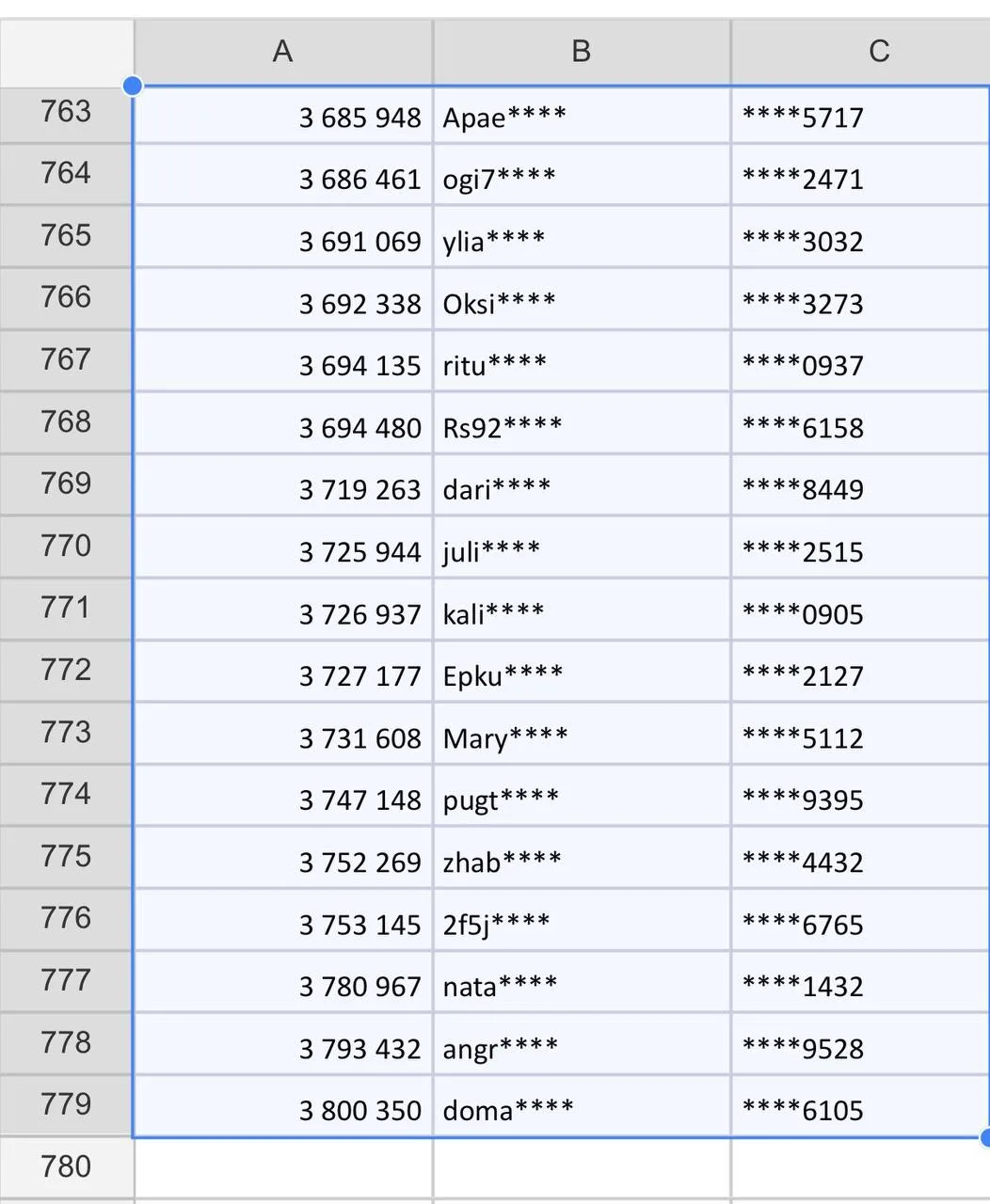This screenshot has height=1204, width=990.
Task: Select column C header
Action: [861, 52]
